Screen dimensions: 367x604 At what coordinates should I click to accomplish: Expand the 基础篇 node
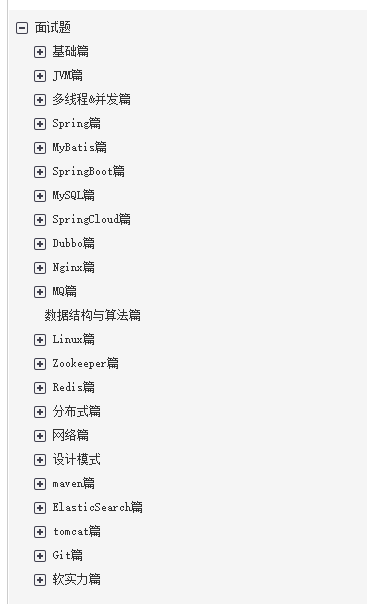tap(40, 52)
